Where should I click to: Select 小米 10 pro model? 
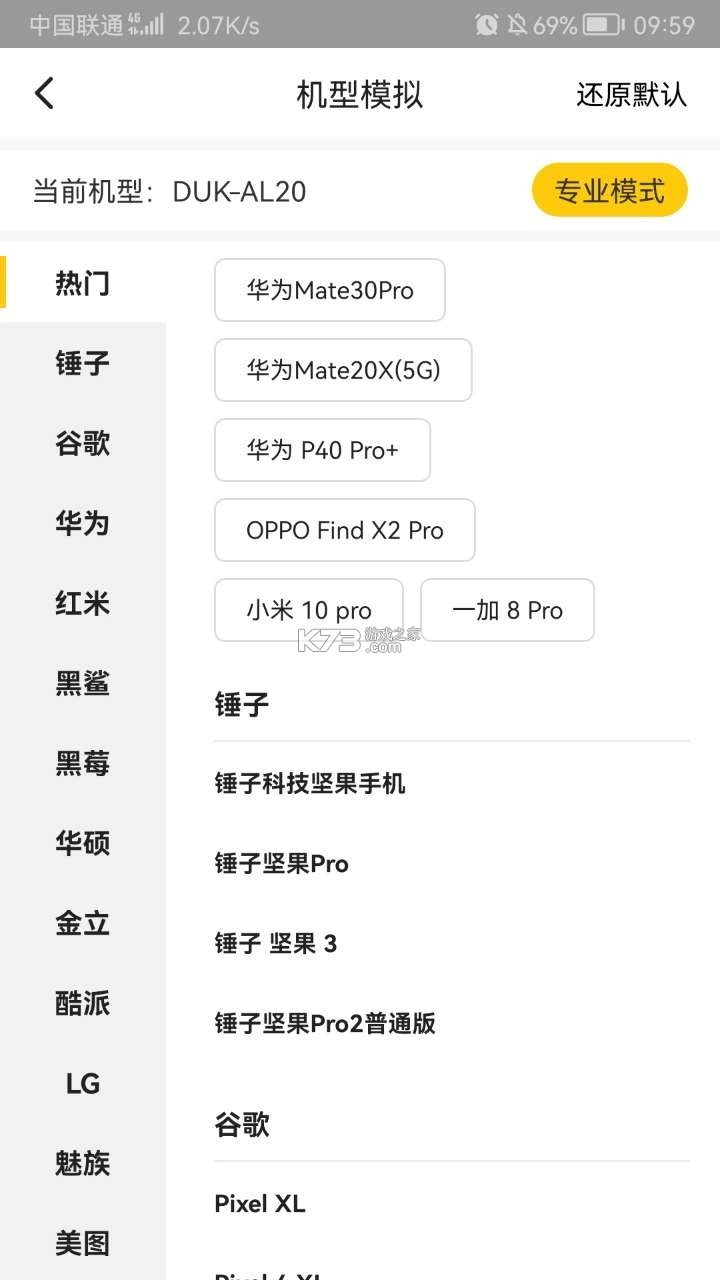[308, 610]
